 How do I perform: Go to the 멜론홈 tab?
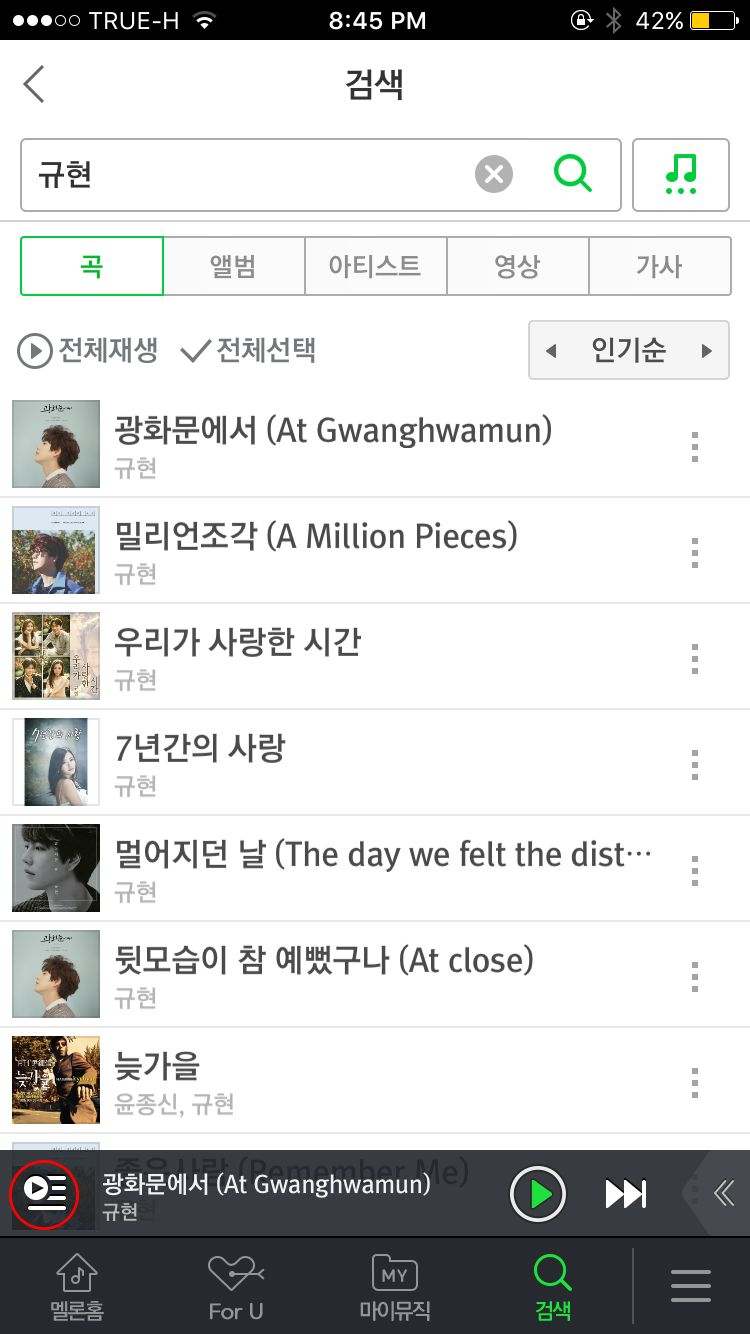pyautogui.click(x=77, y=1287)
